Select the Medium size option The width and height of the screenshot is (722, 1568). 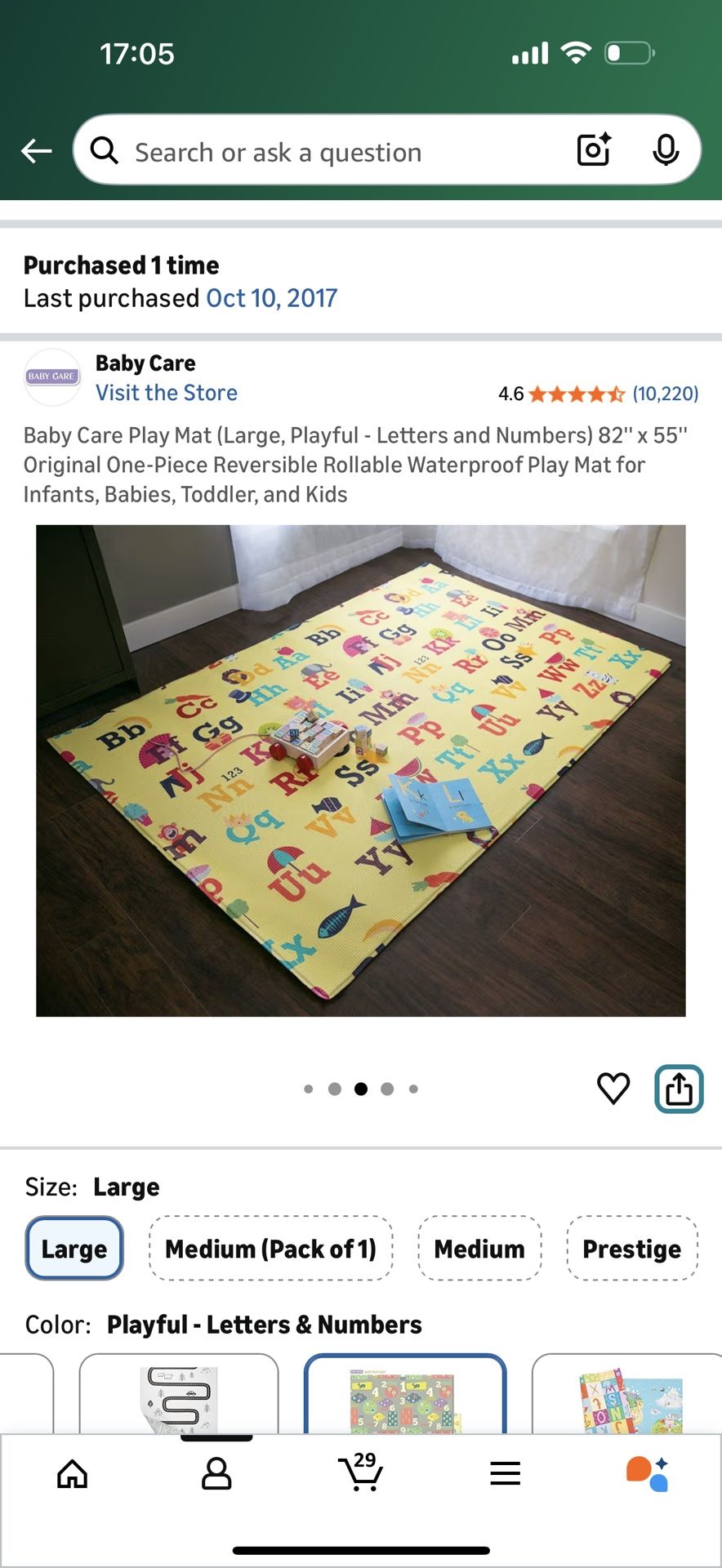[x=479, y=1249]
